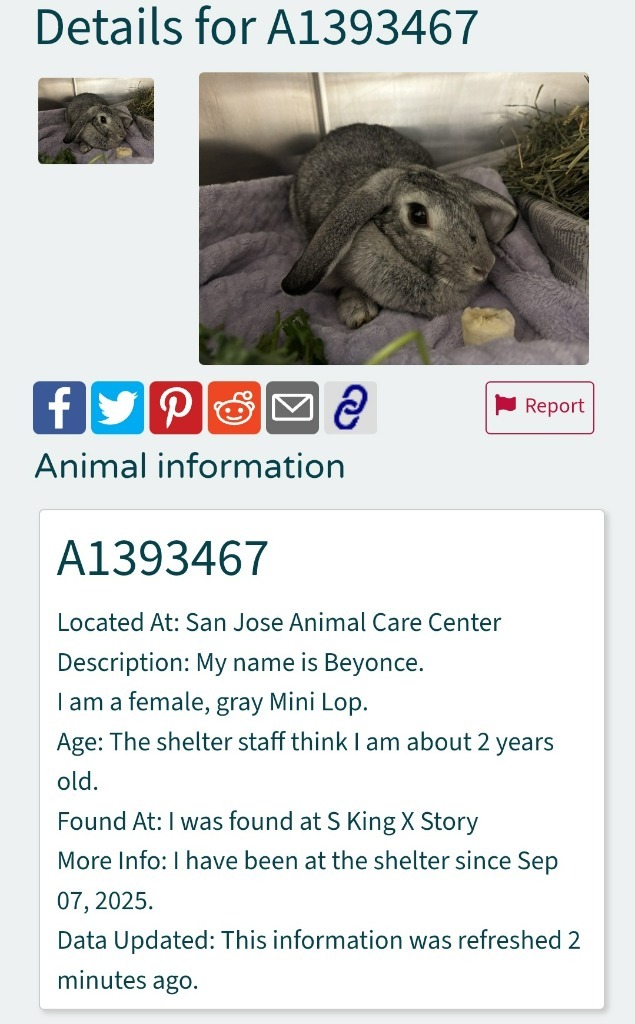Copy the listing link
Image resolution: width=635 pixels, height=1024 pixels.
350,408
